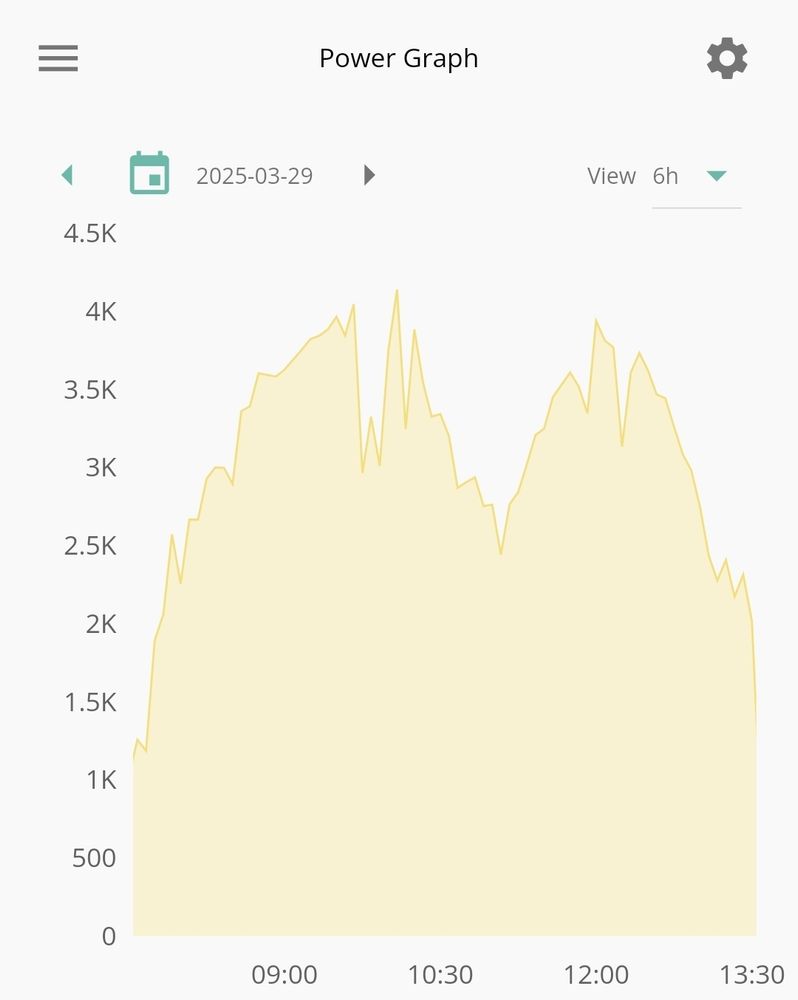The width and height of the screenshot is (798, 1000).
Task: Click the date 2025-03-29
Action: pos(255,176)
